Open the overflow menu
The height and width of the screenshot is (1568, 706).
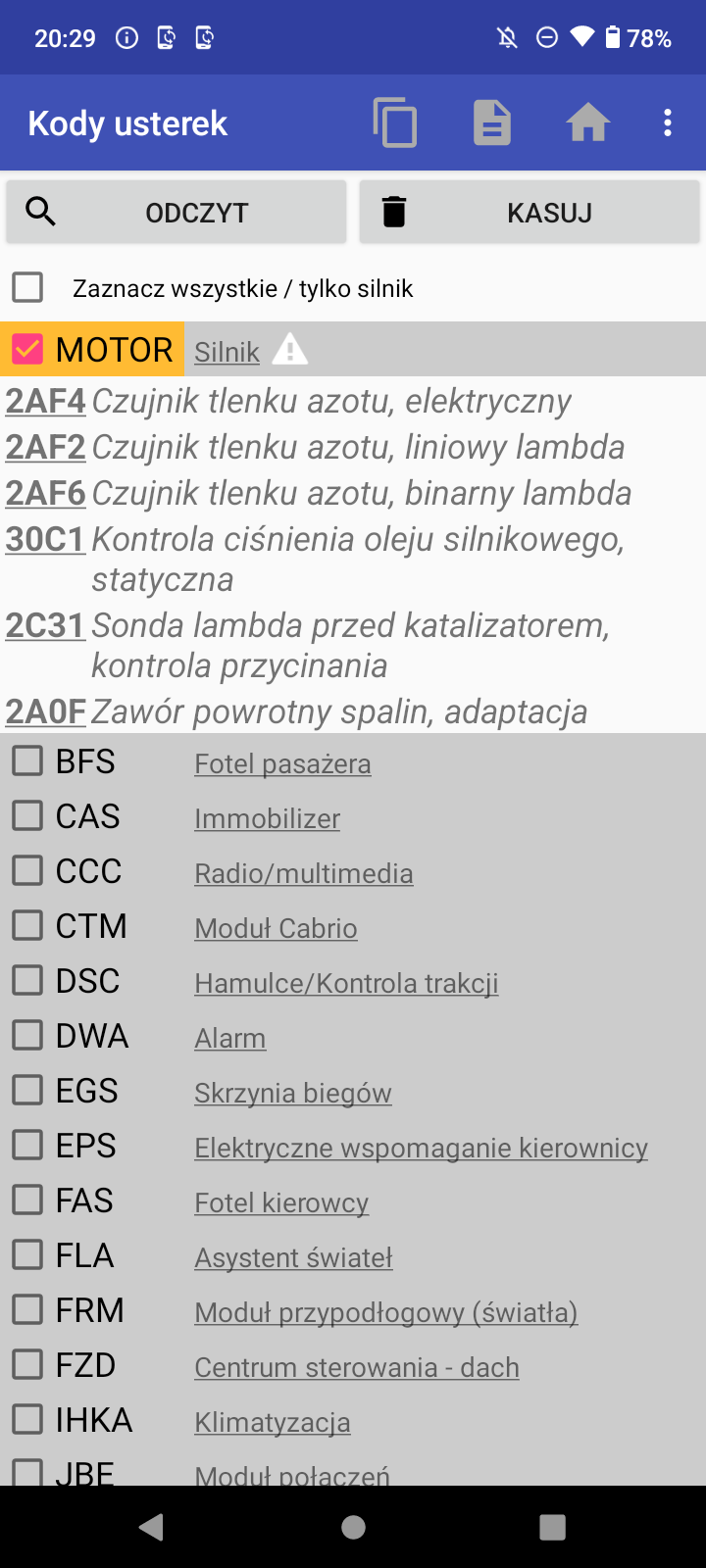coord(668,123)
